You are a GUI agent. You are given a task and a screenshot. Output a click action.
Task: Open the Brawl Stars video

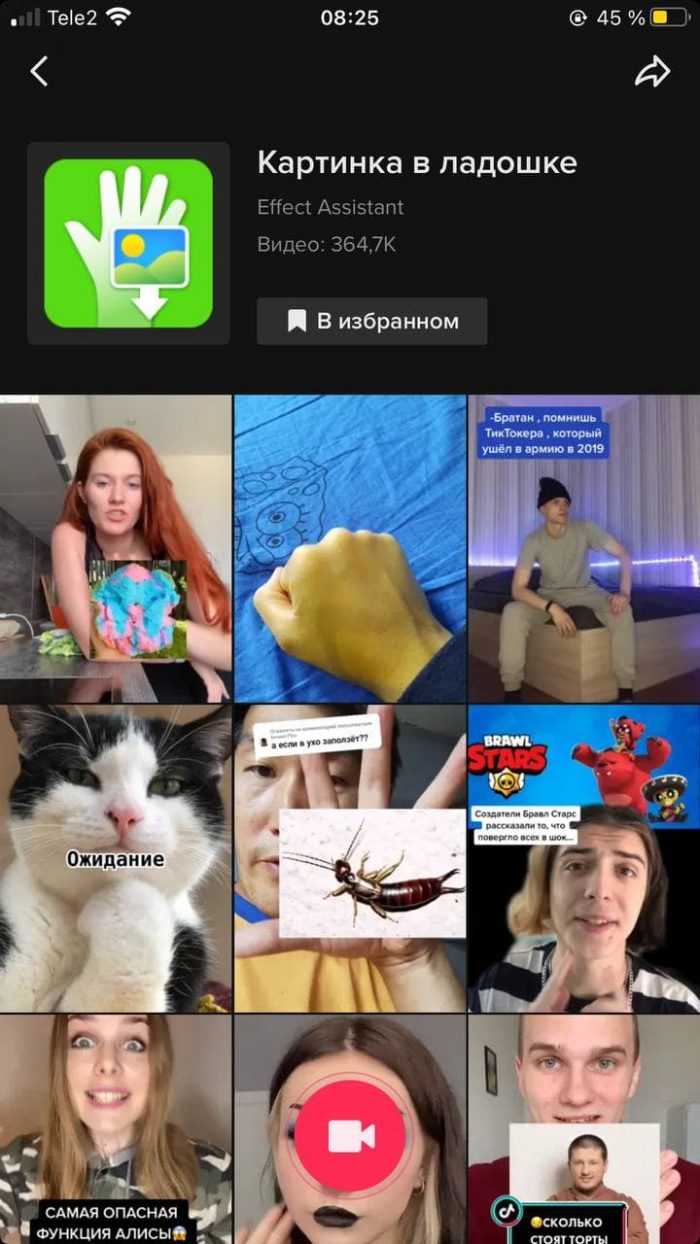point(584,858)
